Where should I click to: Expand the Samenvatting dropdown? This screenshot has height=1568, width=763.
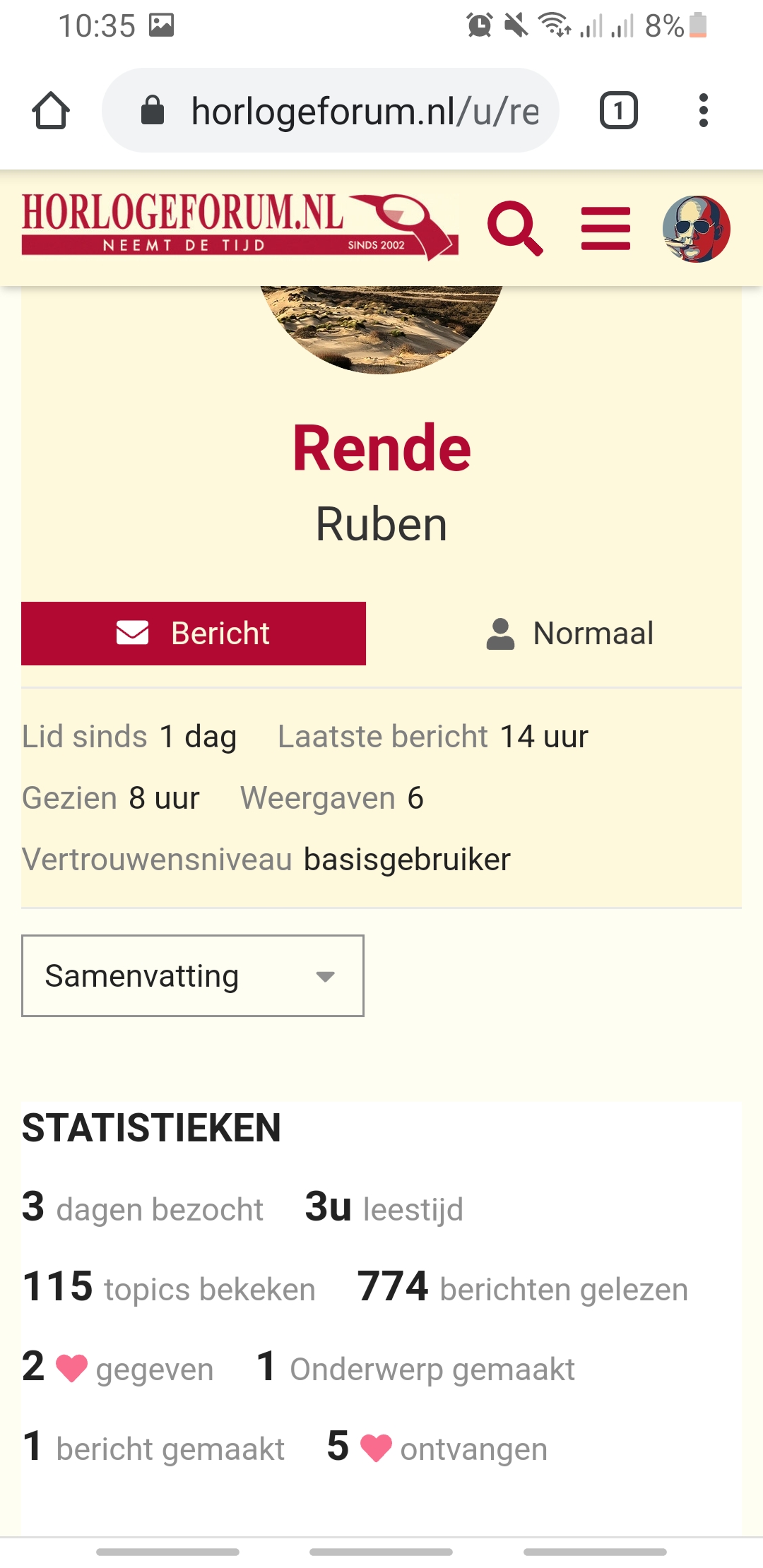(193, 976)
